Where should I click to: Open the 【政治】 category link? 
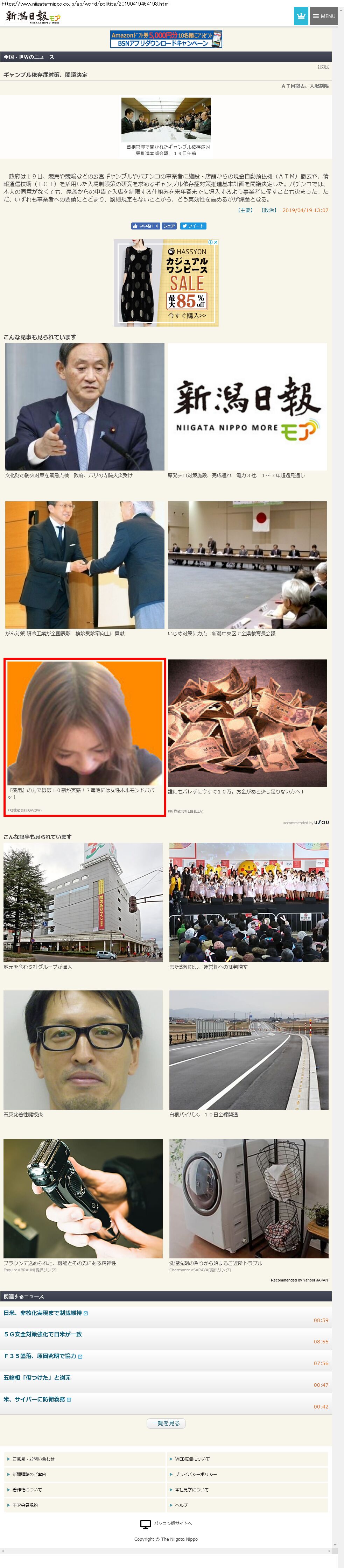pyautogui.click(x=268, y=210)
